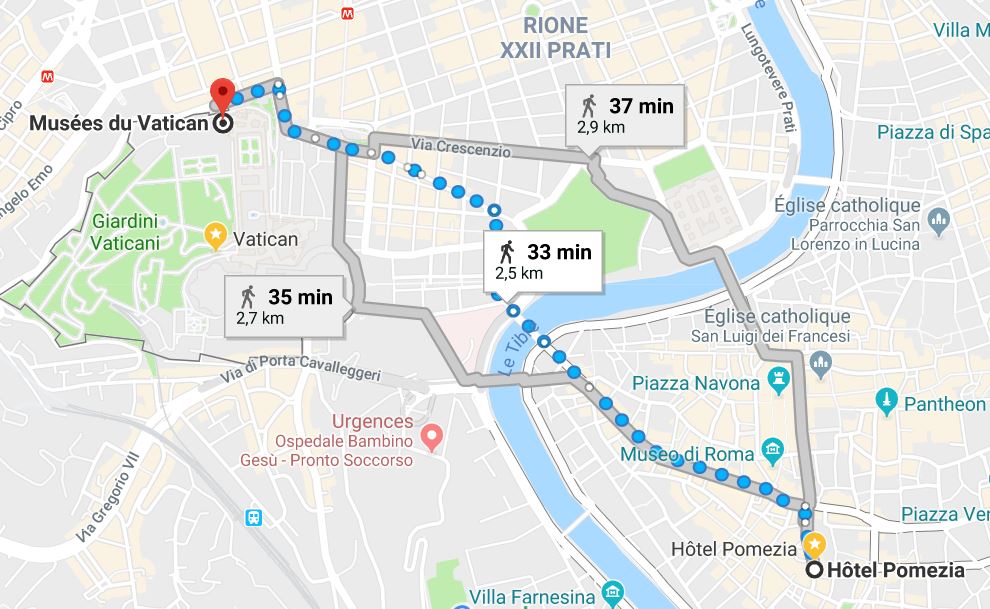Open San Luigi dei Francesi church marker
Image resolution: width=990 pixels, height=609 pixels.
823,360
